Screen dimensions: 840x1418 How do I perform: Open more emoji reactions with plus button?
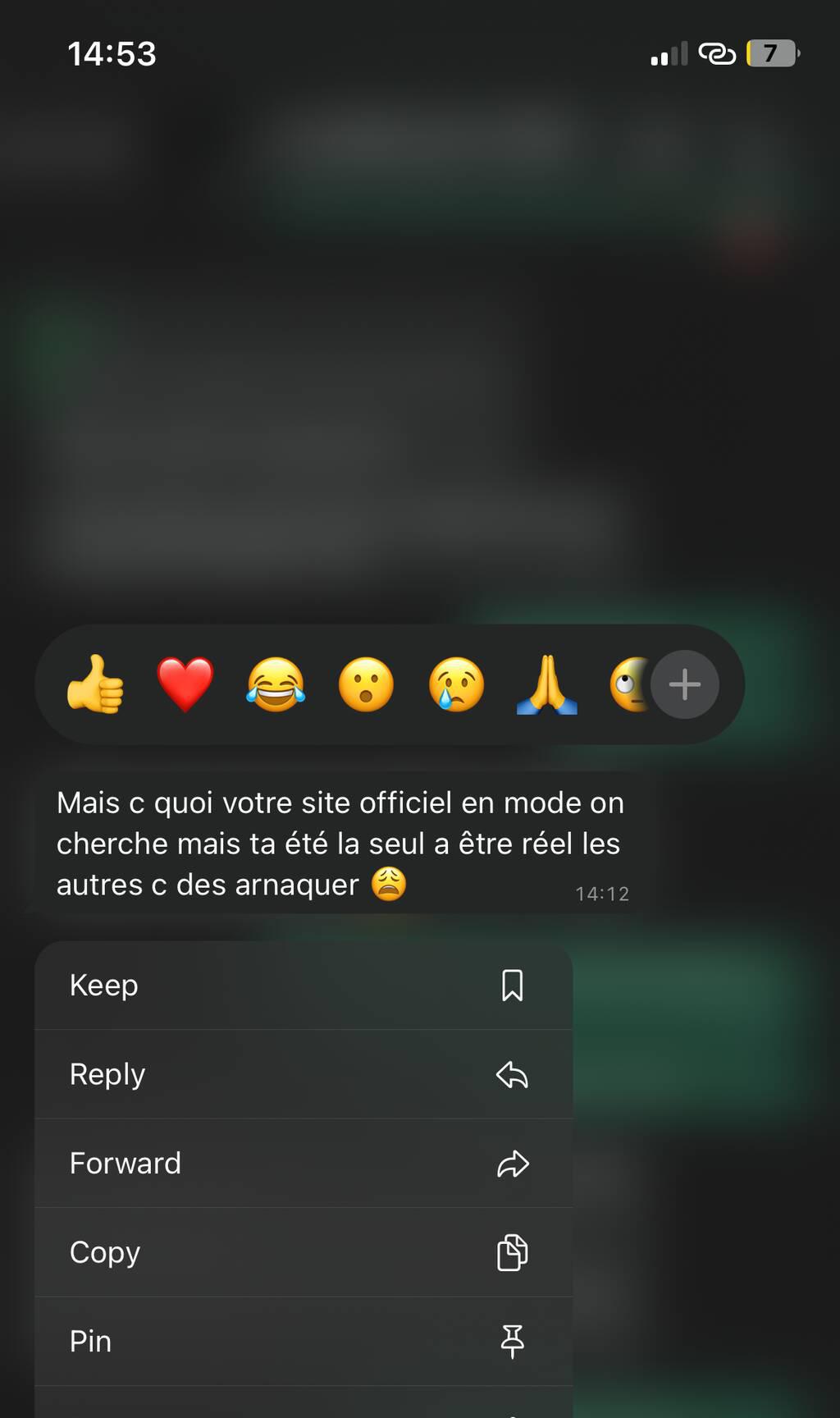(x=685, y=684)
